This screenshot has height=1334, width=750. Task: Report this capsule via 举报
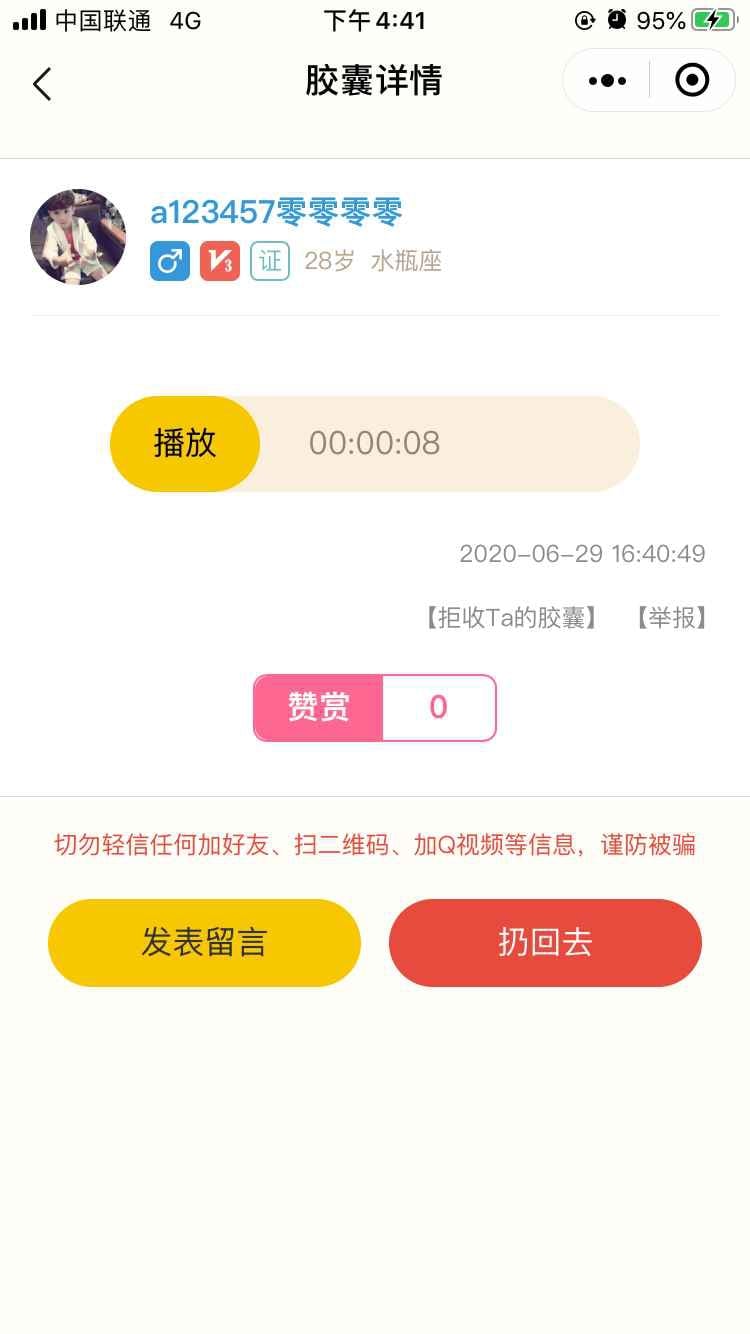(671, 618)
